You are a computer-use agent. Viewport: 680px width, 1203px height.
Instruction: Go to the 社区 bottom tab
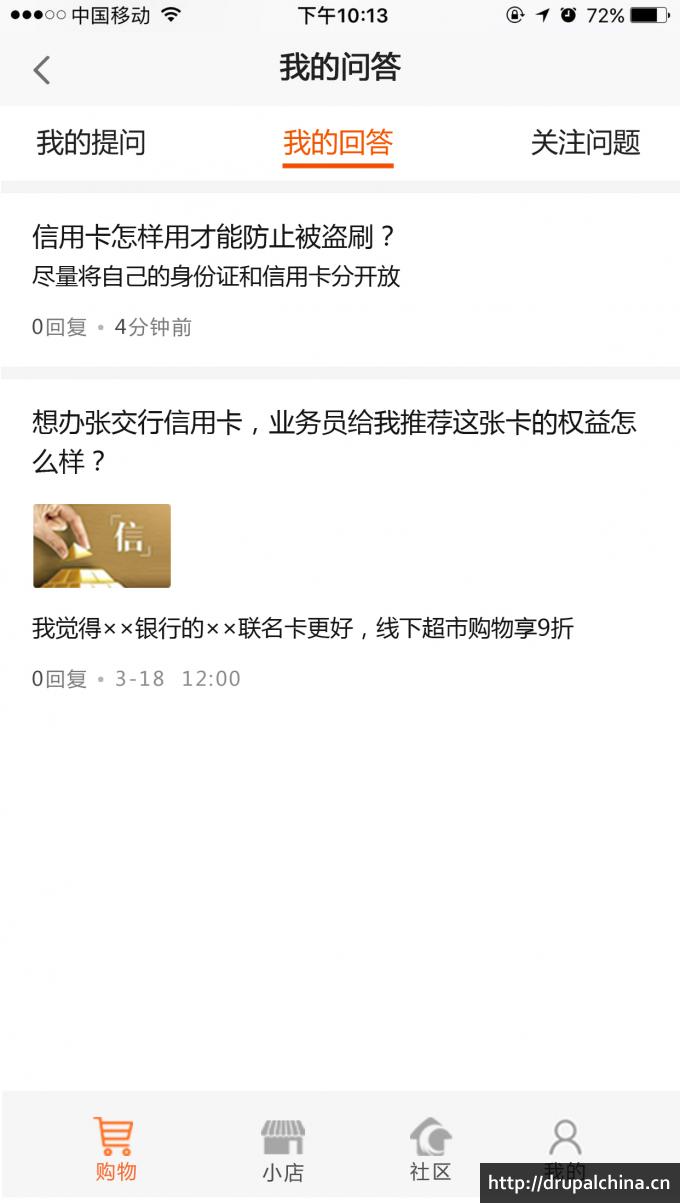click(431, 1150)
